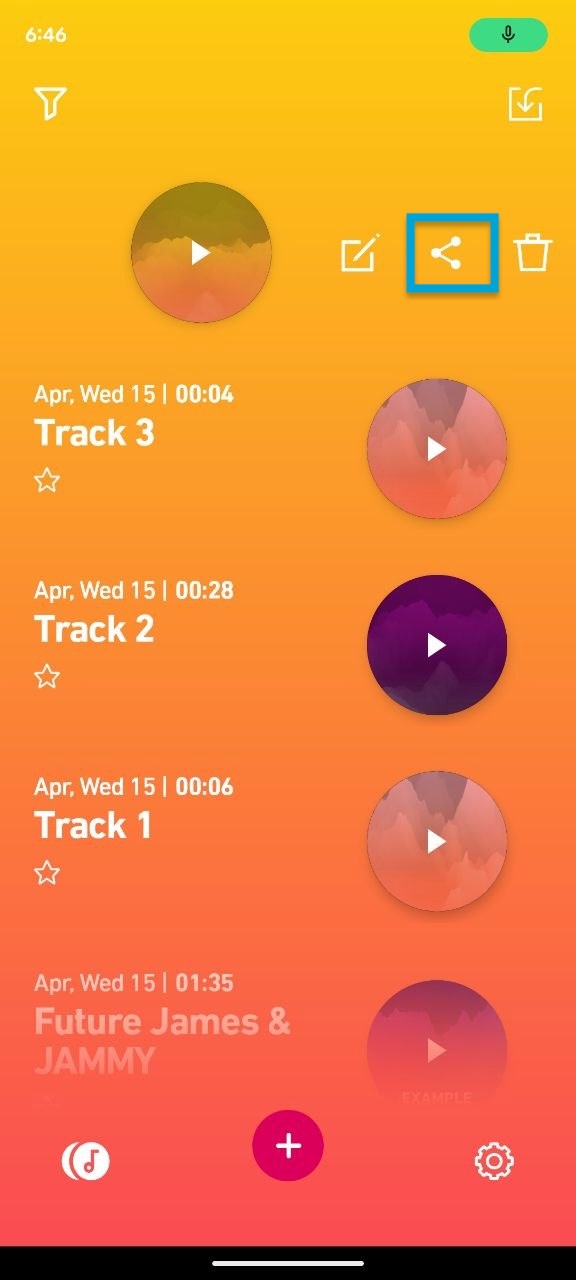Image resolution: width=576 pixels, height=1280 pixels.
Task: Edit the selected recording
Action: [360, 254]
